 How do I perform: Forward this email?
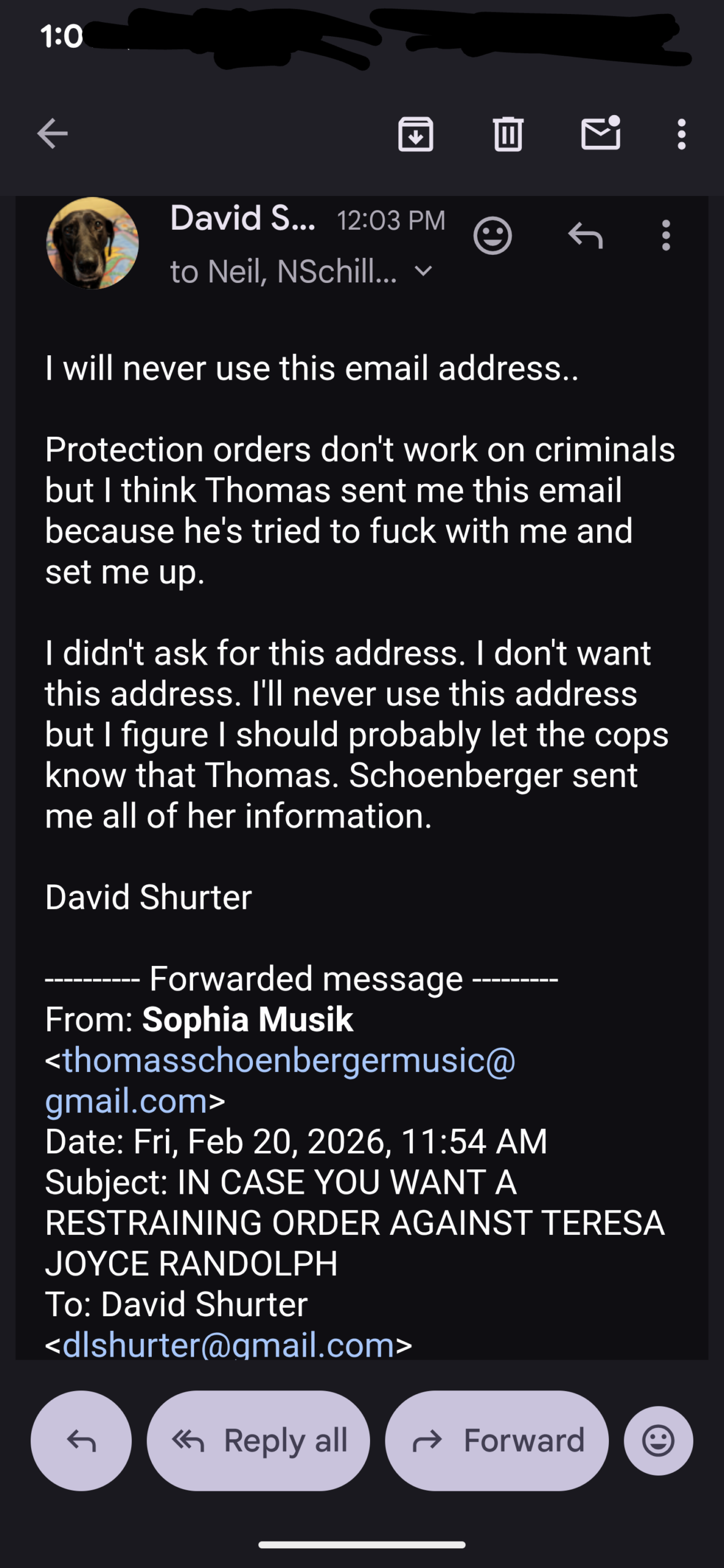pos(497,1441)
